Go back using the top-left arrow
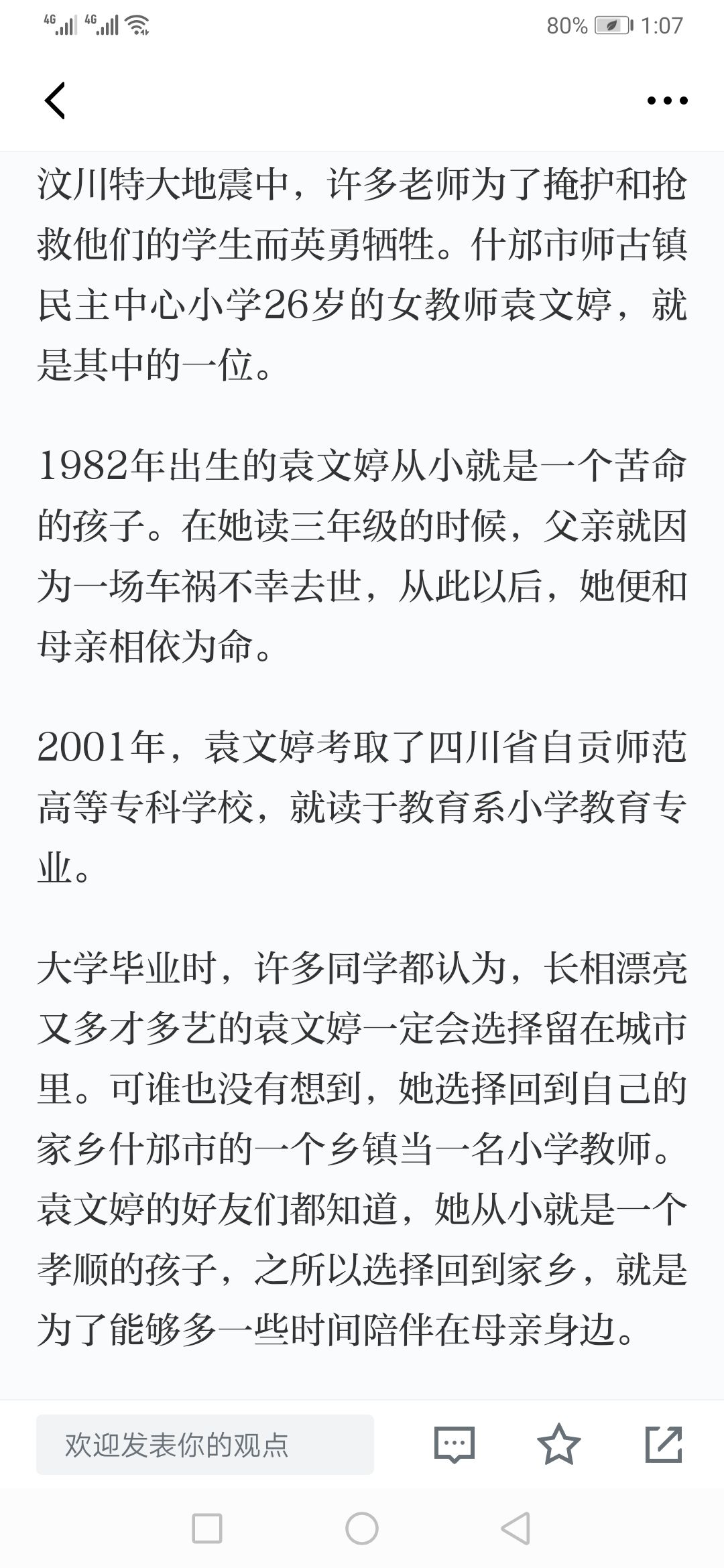The width and height of the screenshot is (724, 1568). point(55,101)
